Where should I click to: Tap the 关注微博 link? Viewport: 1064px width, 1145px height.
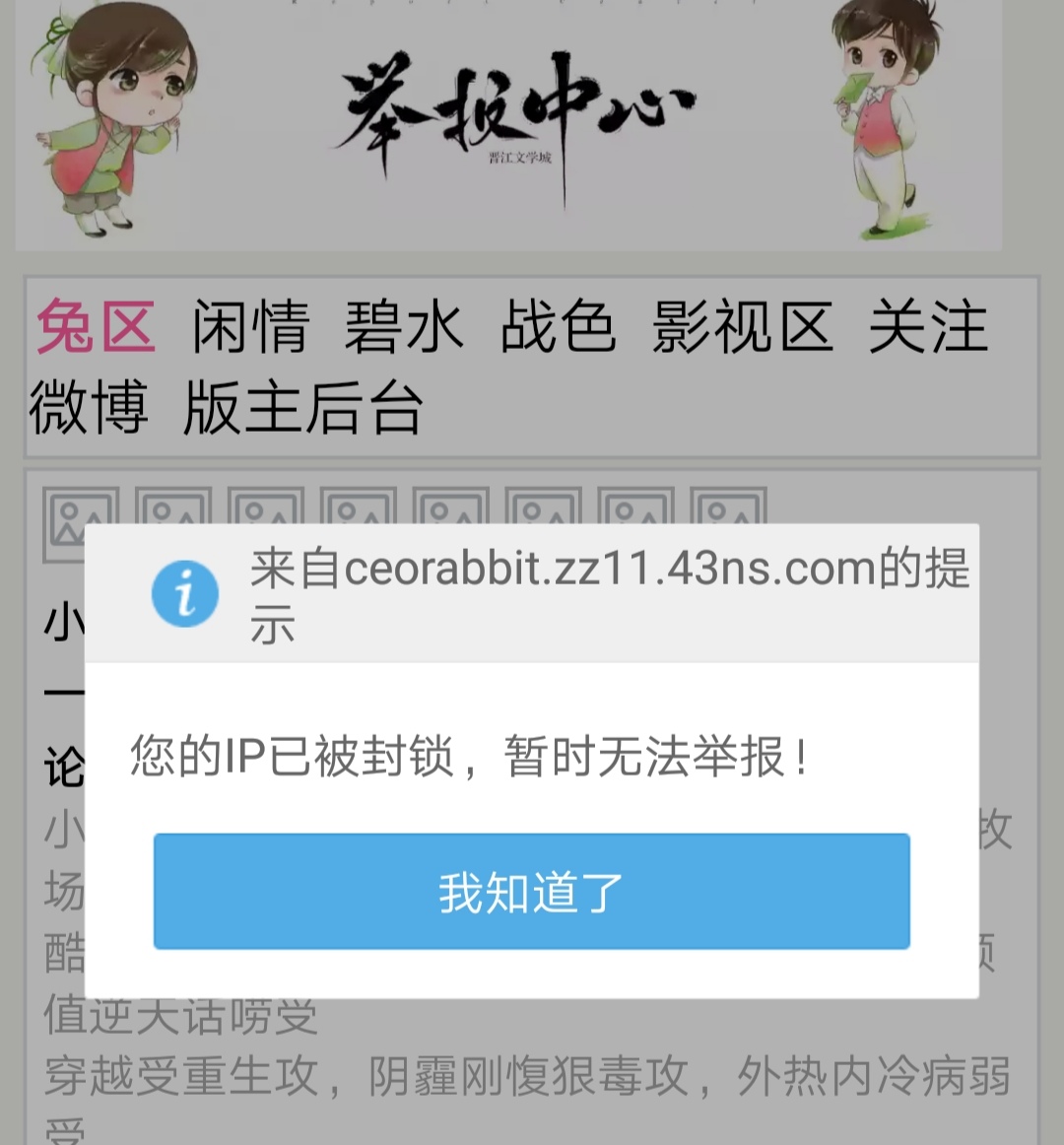[926, 327]
